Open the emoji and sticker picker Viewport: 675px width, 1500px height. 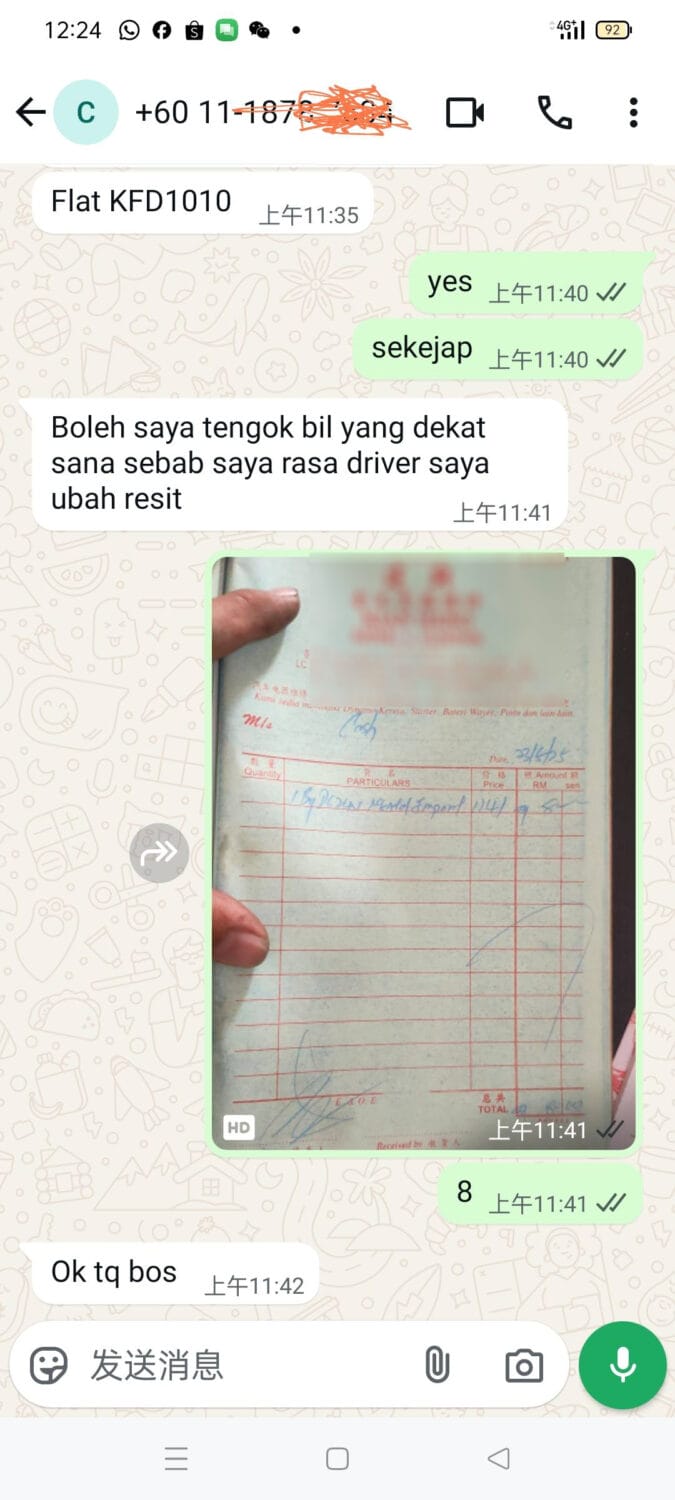pos(48,1365)
